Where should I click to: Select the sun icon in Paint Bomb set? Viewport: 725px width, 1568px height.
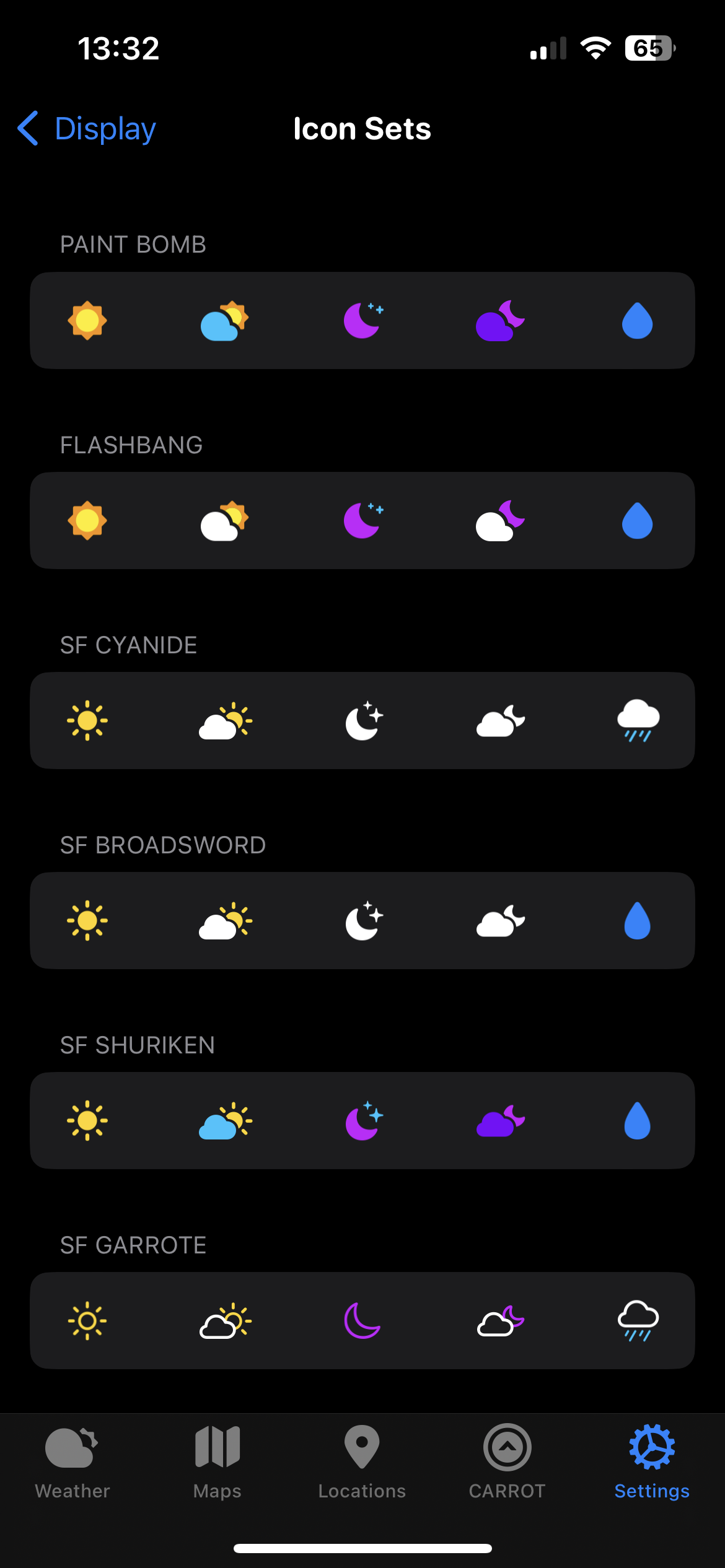[87, 320]
